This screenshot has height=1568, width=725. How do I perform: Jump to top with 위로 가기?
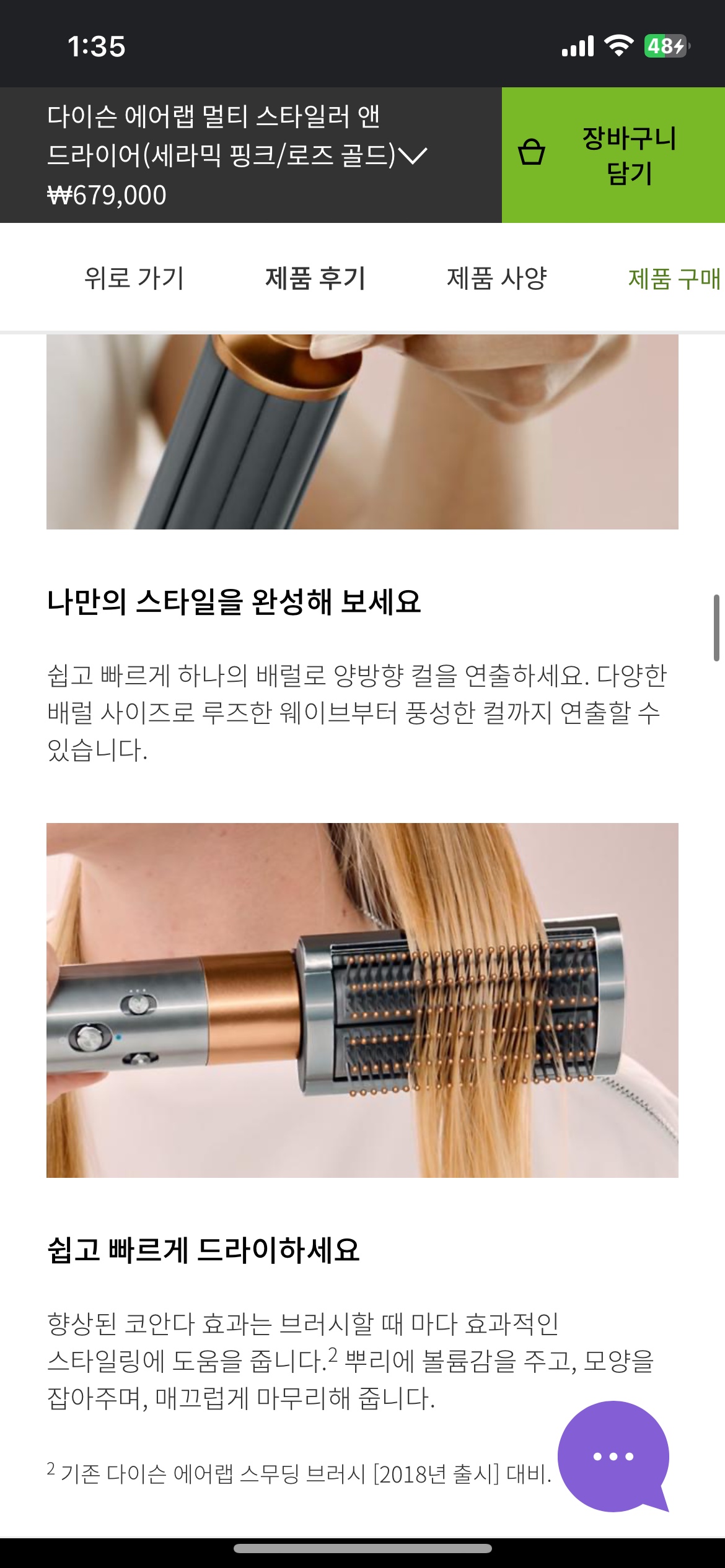click(134, 278)
